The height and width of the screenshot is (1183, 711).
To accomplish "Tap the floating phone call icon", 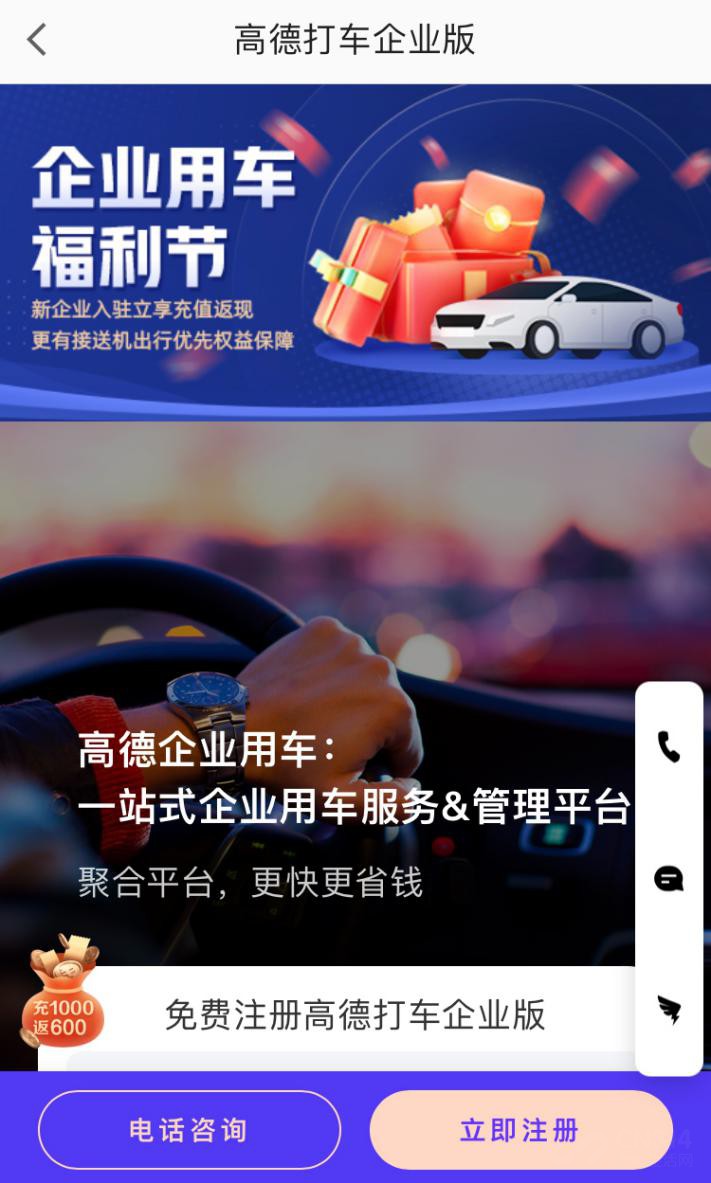I will (668, 747).
